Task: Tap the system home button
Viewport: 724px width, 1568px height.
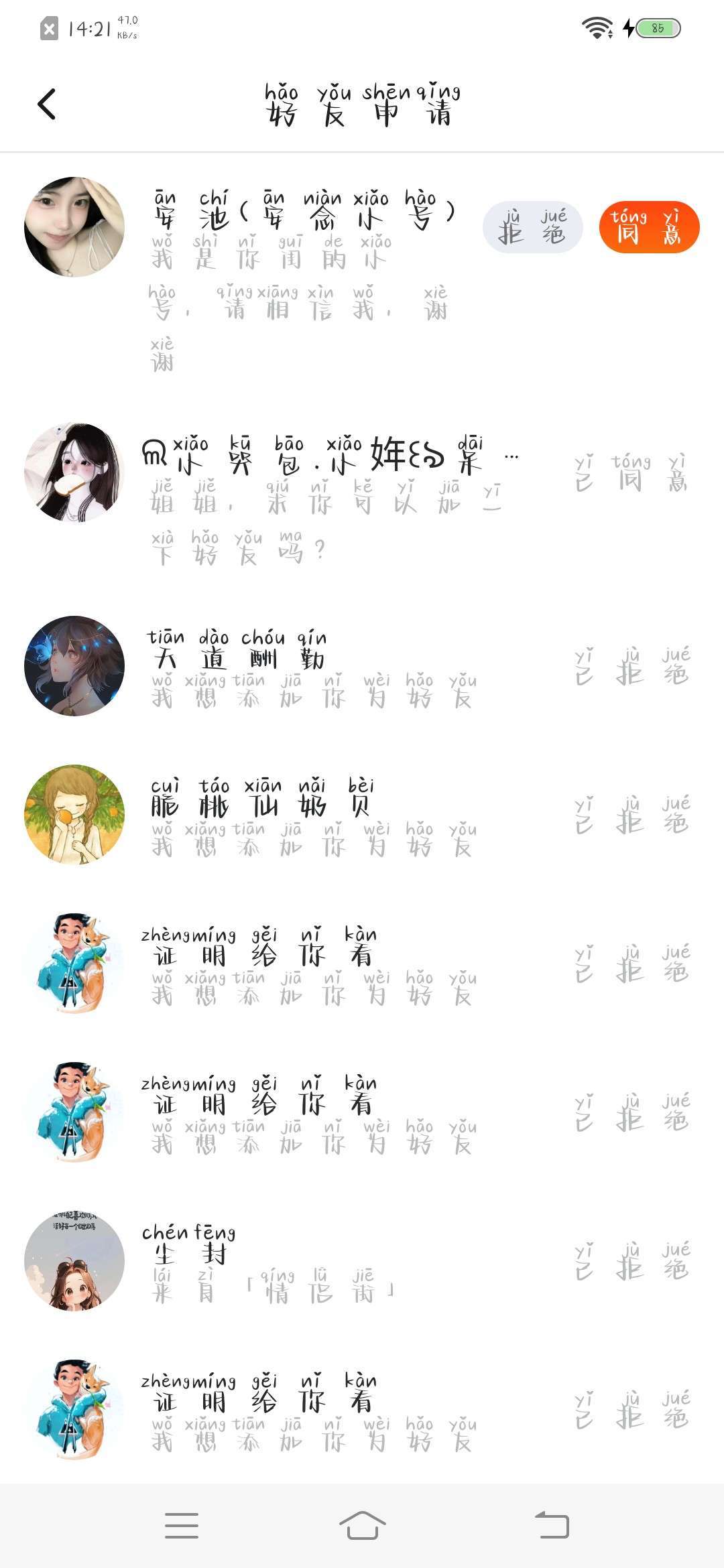Action: point(362,1526)
